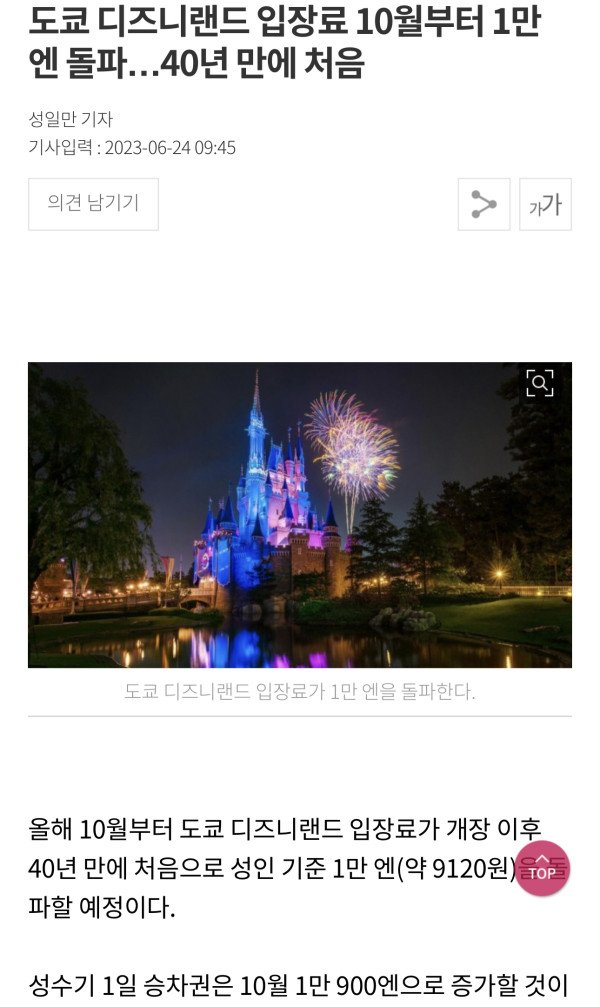600x1007 pixels.
Task: Jump back to top with TOP button
Action: [x=542, y=868]
